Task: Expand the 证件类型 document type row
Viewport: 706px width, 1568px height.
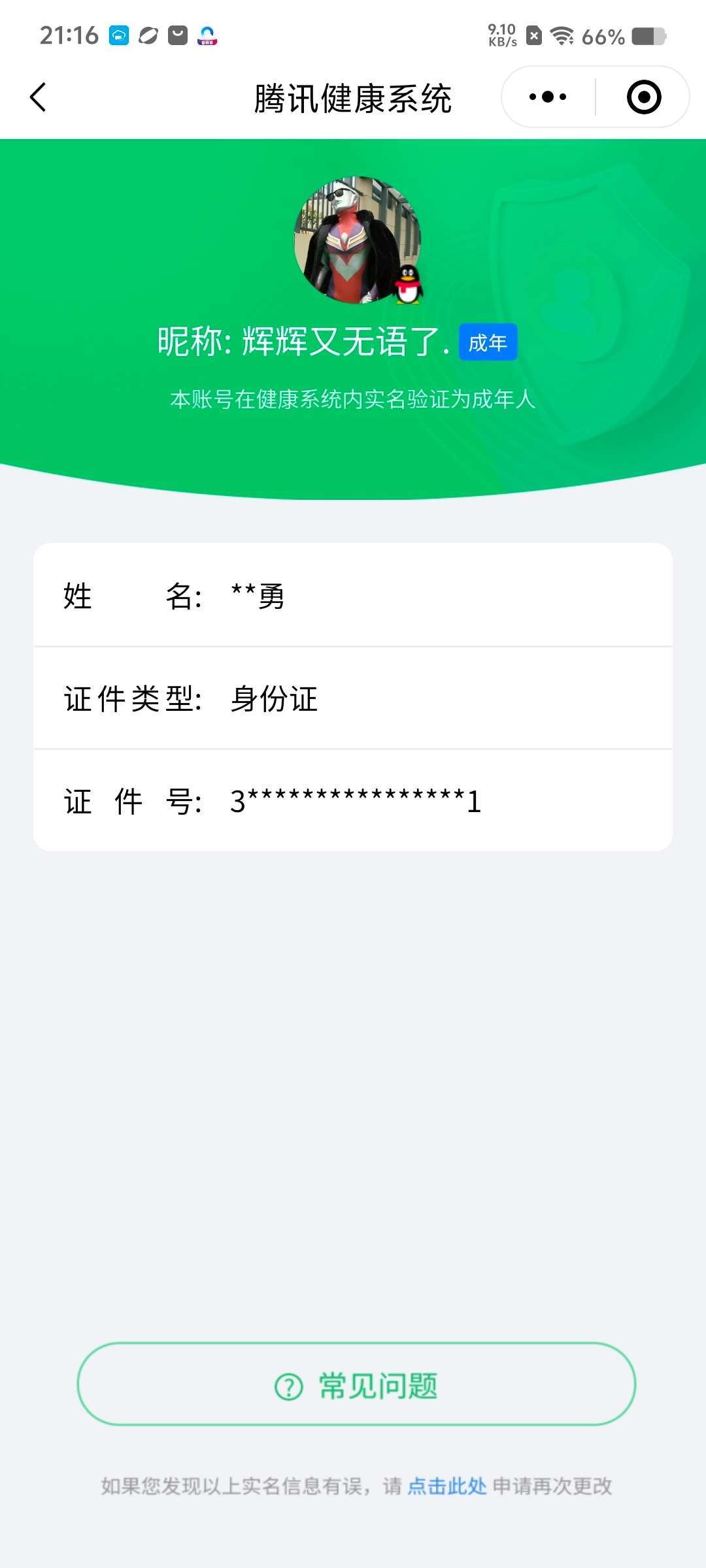Action: (353, 699)
